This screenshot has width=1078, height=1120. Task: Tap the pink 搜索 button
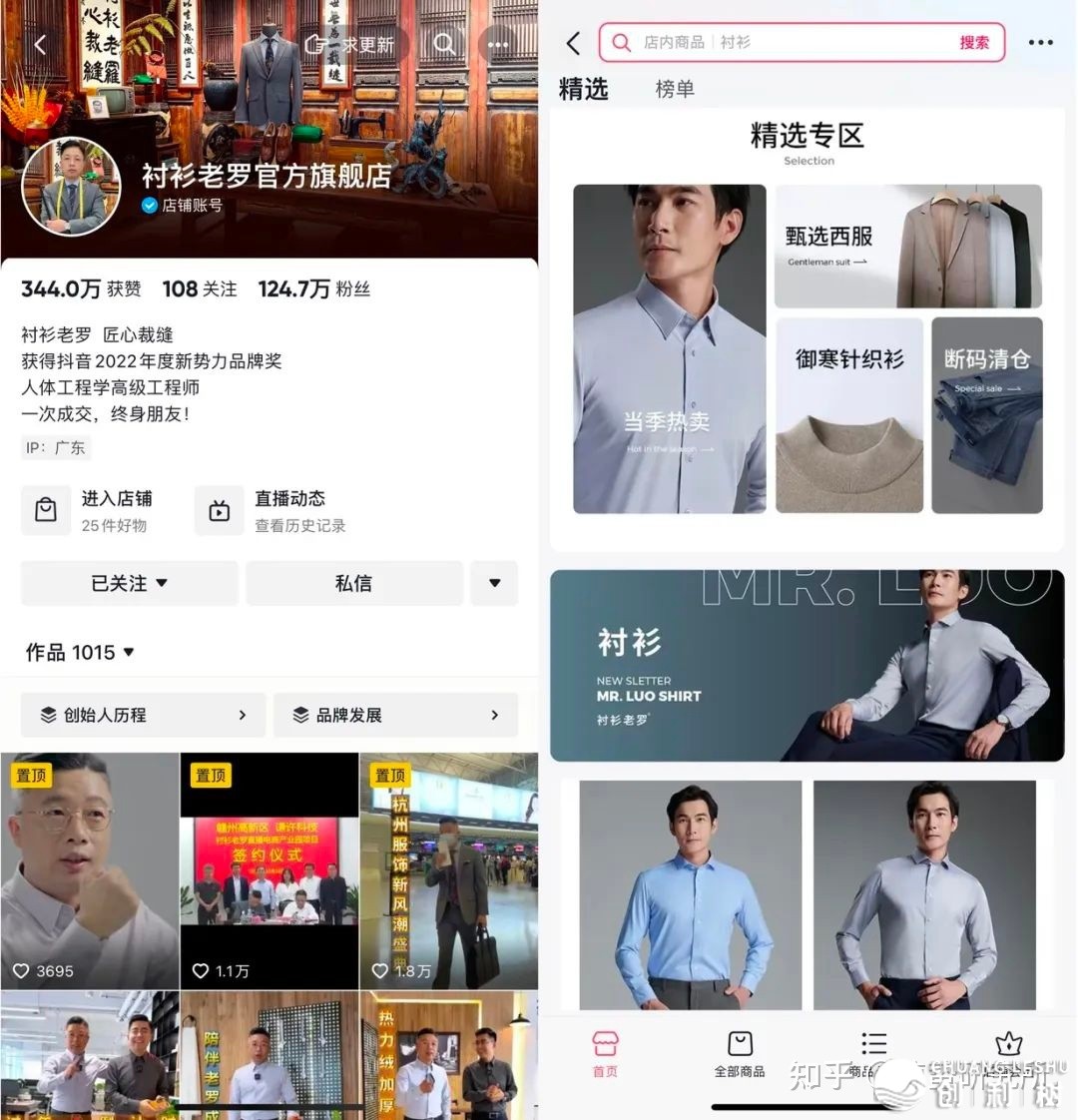point(974,43)
